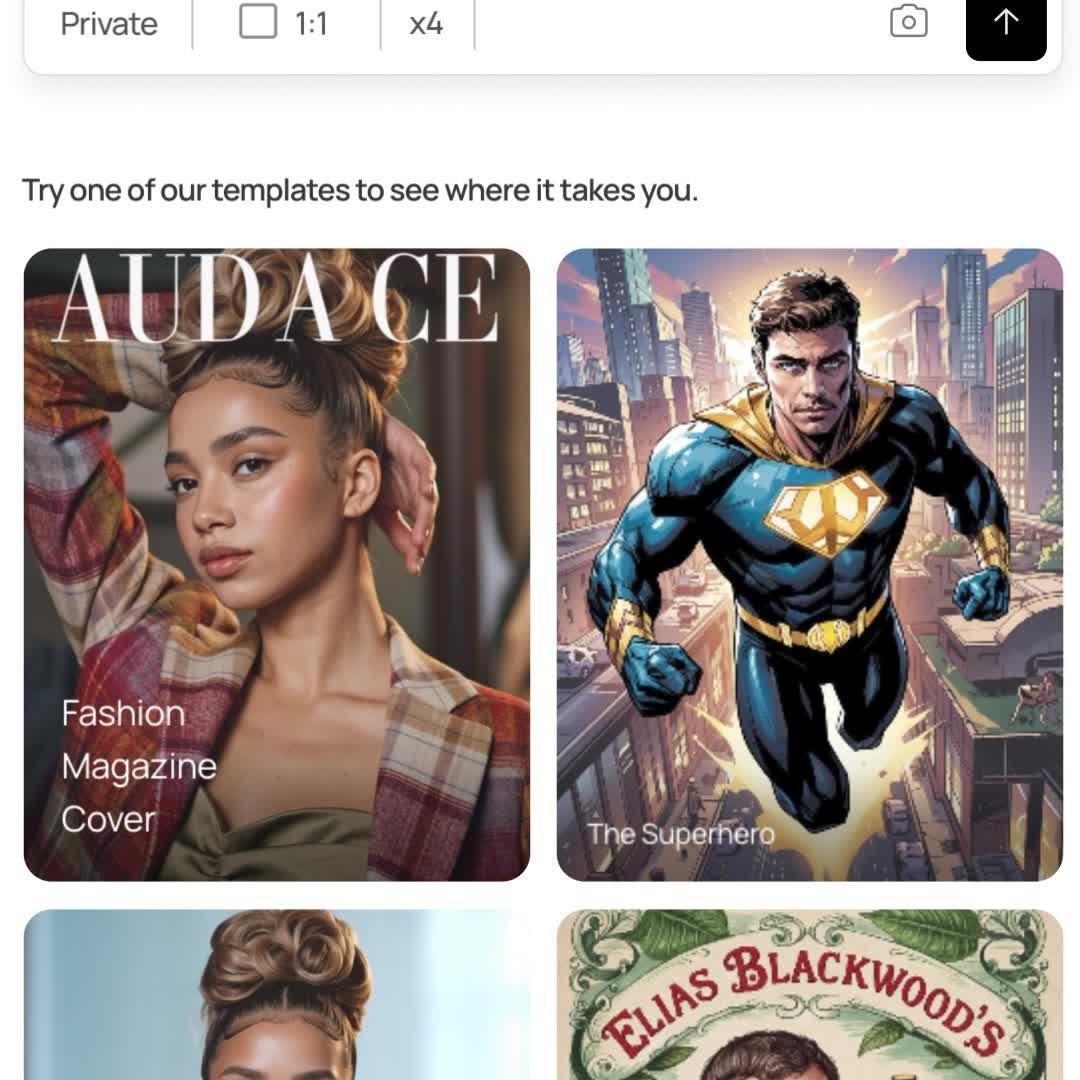Open The Superhero template
This screenshot has height=1080, width=1080.
[809, 565]
